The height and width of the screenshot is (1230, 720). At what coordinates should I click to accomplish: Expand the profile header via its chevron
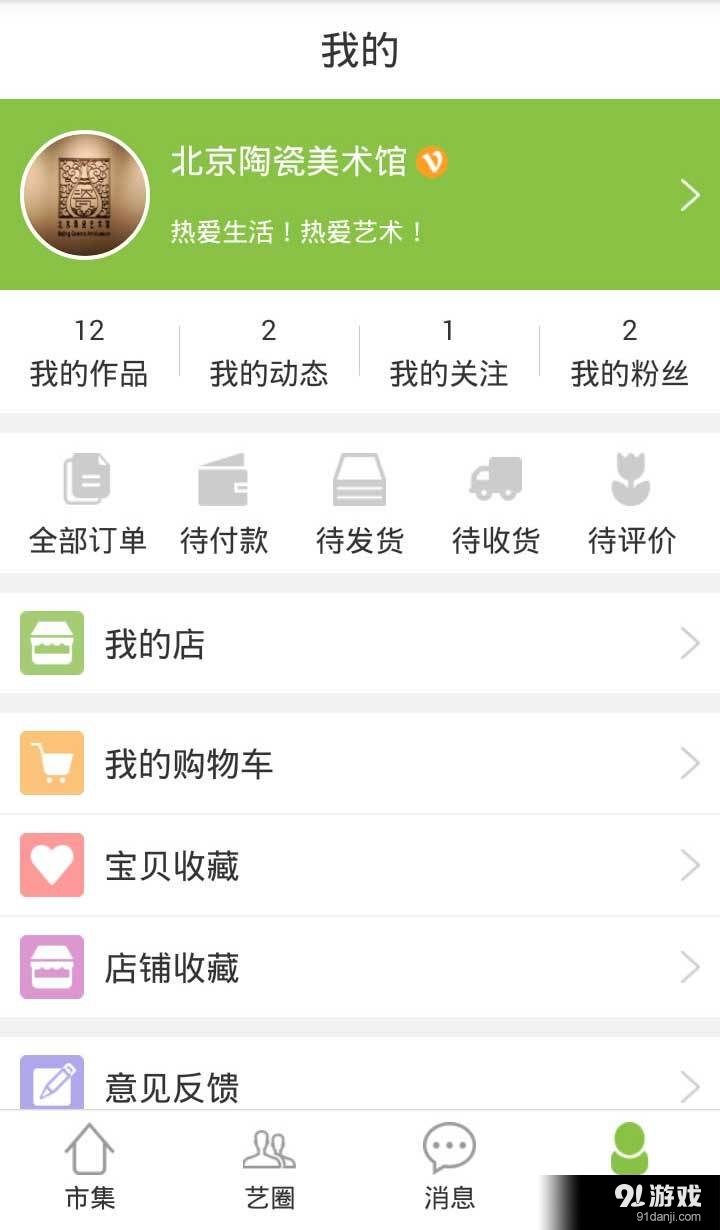(x=688, y=195)
